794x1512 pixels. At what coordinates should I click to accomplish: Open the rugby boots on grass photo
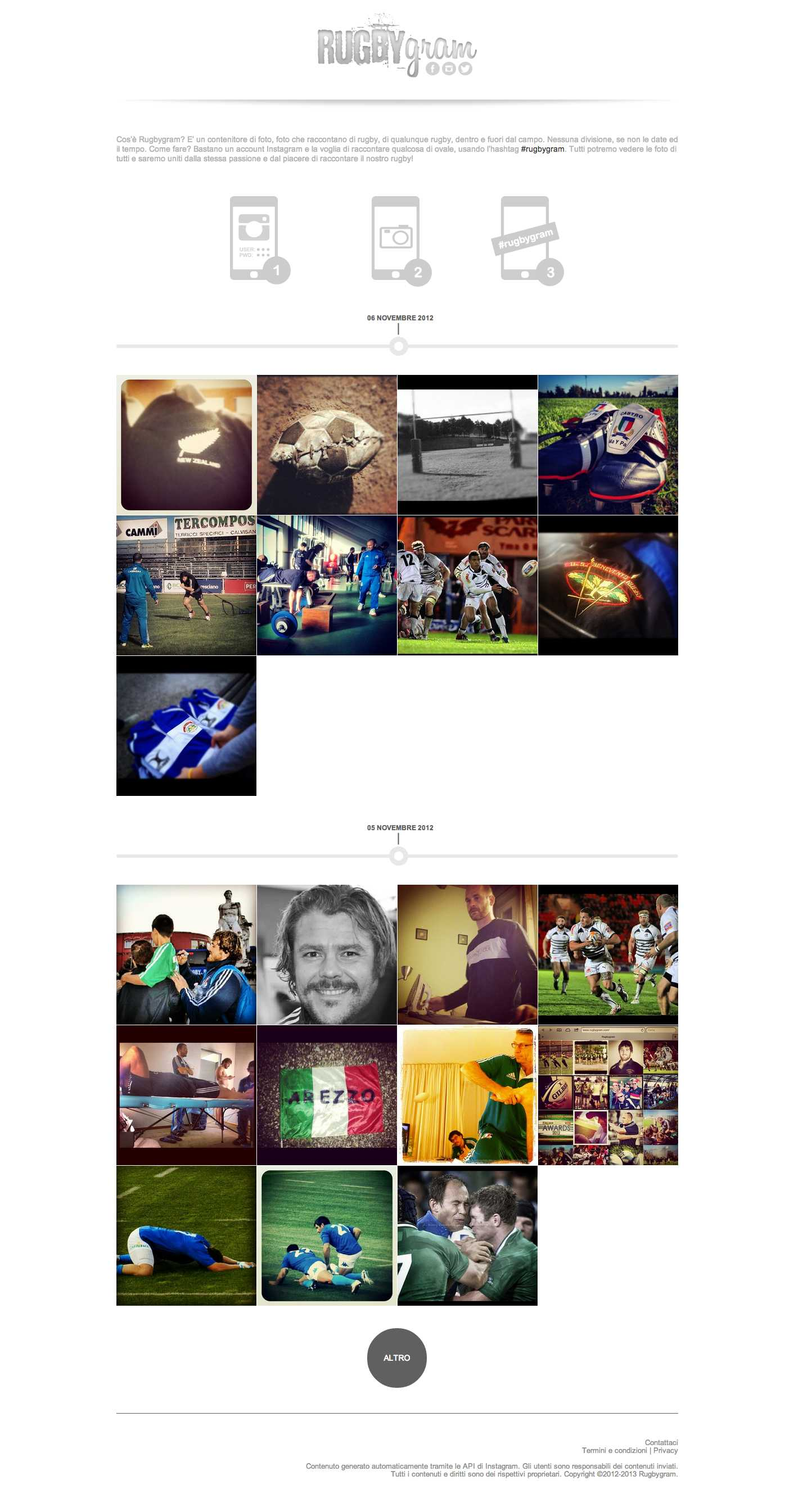[607, 445]
